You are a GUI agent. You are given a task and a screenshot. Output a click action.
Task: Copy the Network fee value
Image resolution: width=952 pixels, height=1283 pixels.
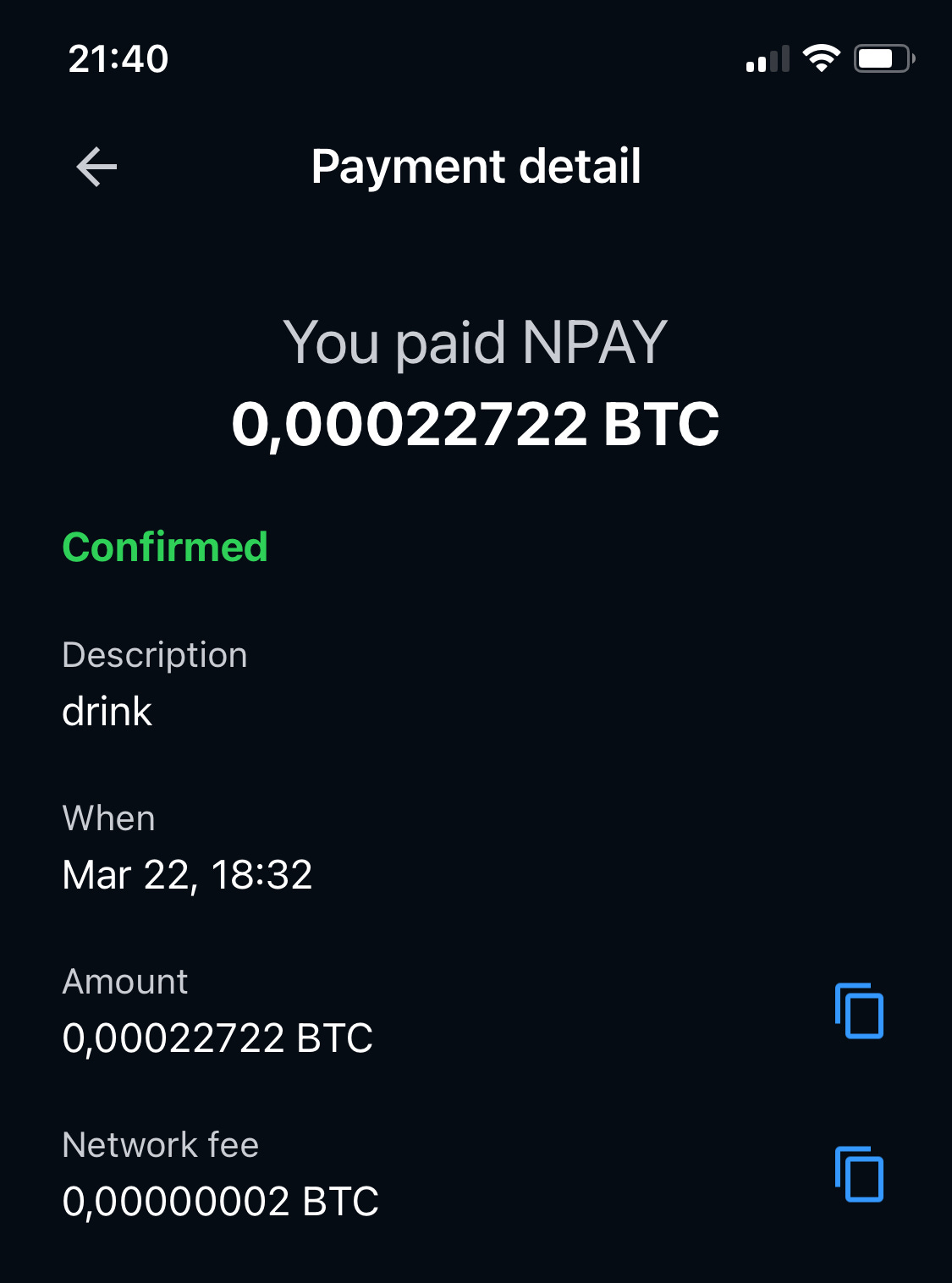[x=859, y=1174]
